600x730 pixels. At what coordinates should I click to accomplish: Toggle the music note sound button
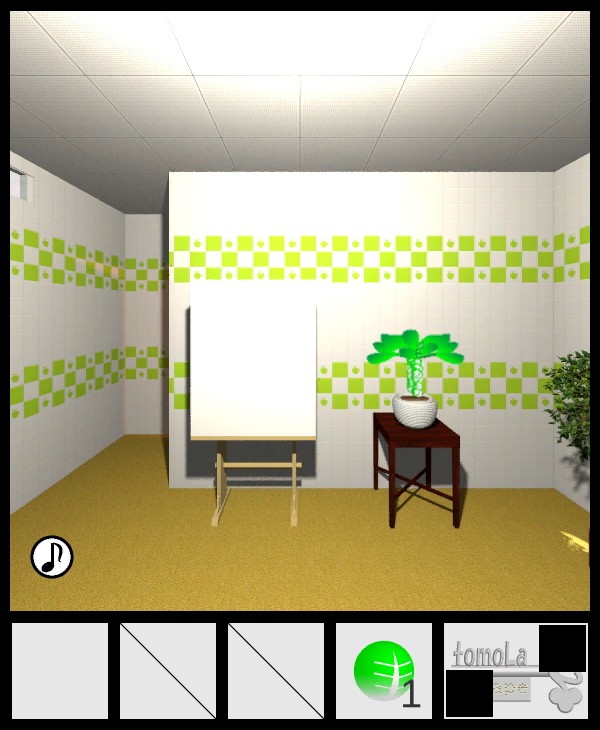point(52,557)
